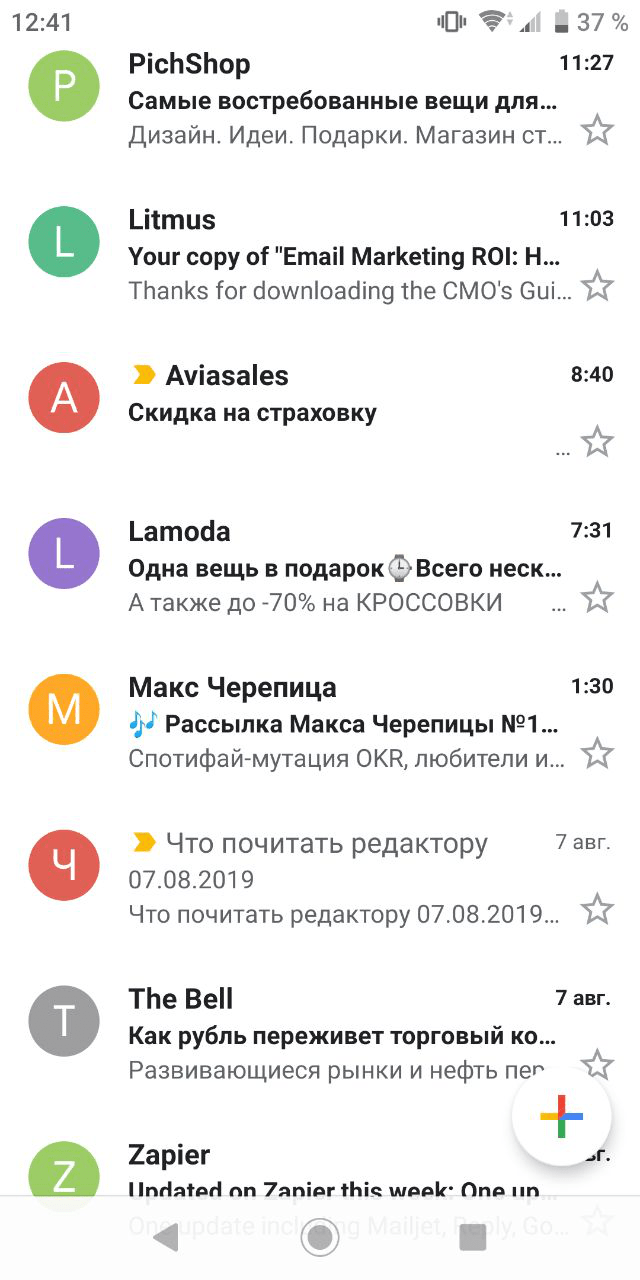Star the Aviasales email

coord(597,441)
